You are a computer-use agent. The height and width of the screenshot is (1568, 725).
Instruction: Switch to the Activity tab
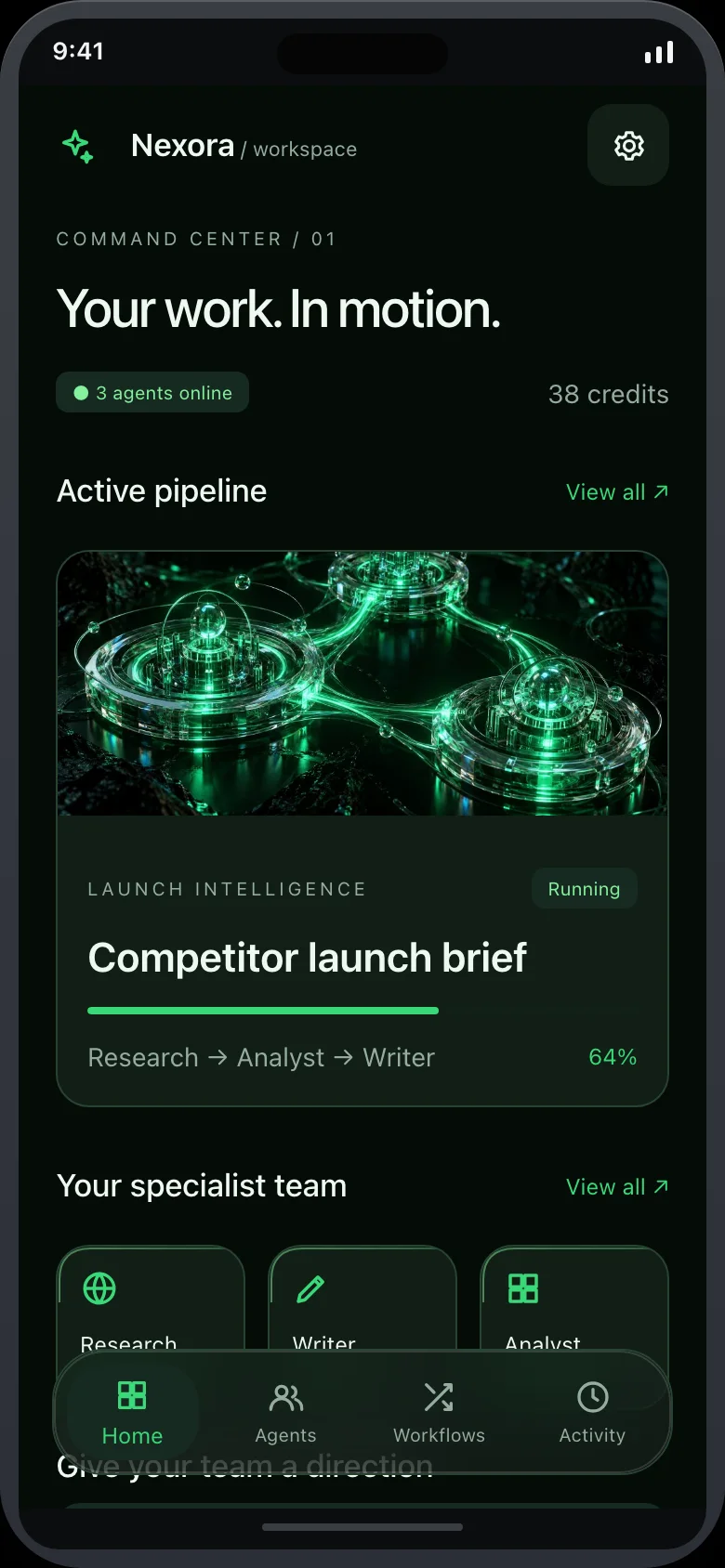click(592, 1413)
